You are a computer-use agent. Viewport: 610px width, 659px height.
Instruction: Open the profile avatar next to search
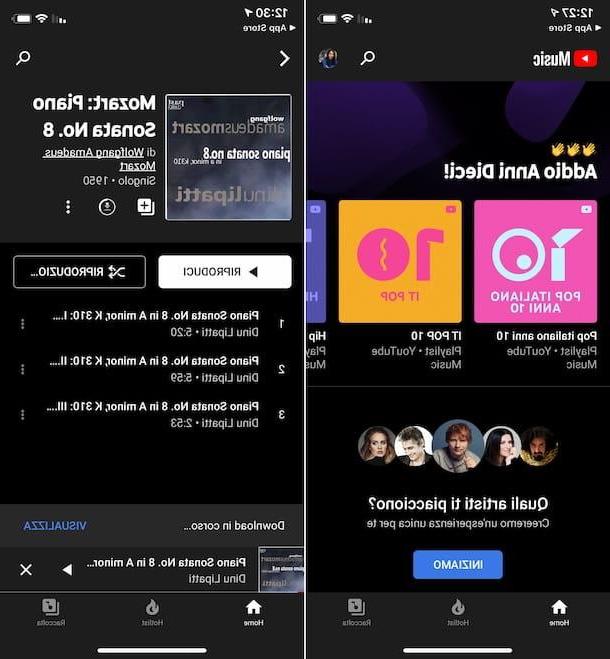click(x=328, y=59)
